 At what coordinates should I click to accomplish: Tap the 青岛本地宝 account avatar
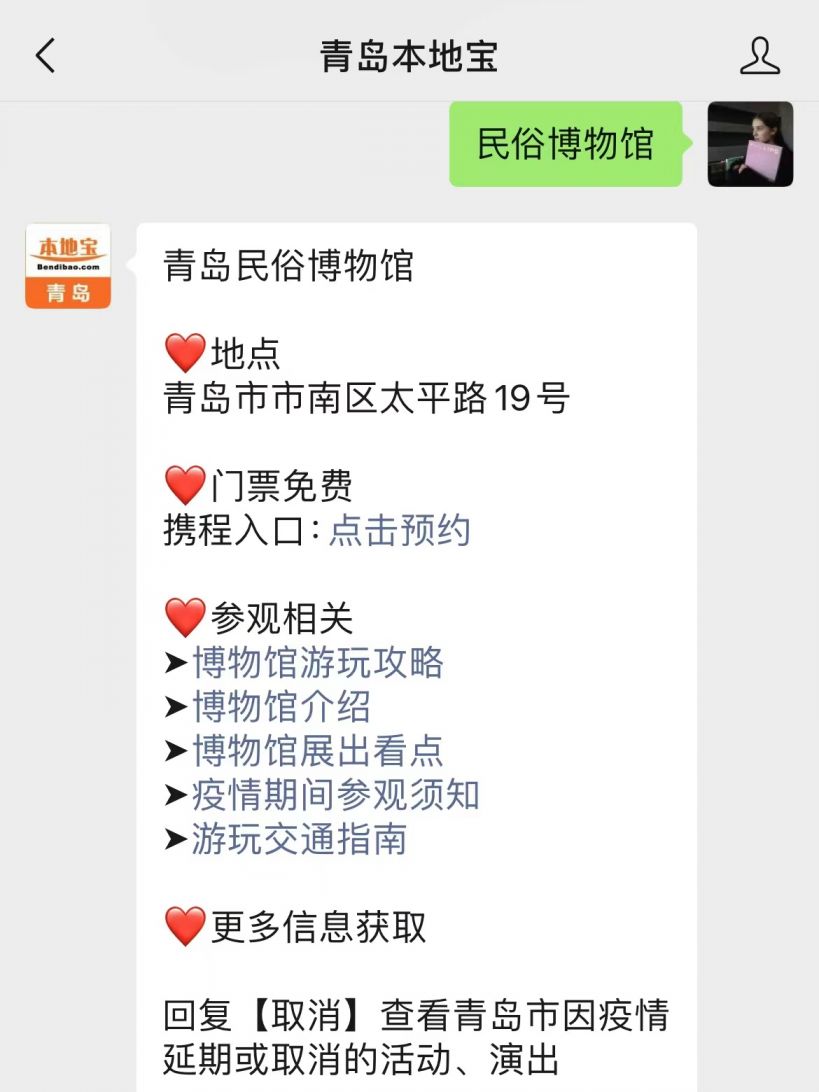point(68,266)
